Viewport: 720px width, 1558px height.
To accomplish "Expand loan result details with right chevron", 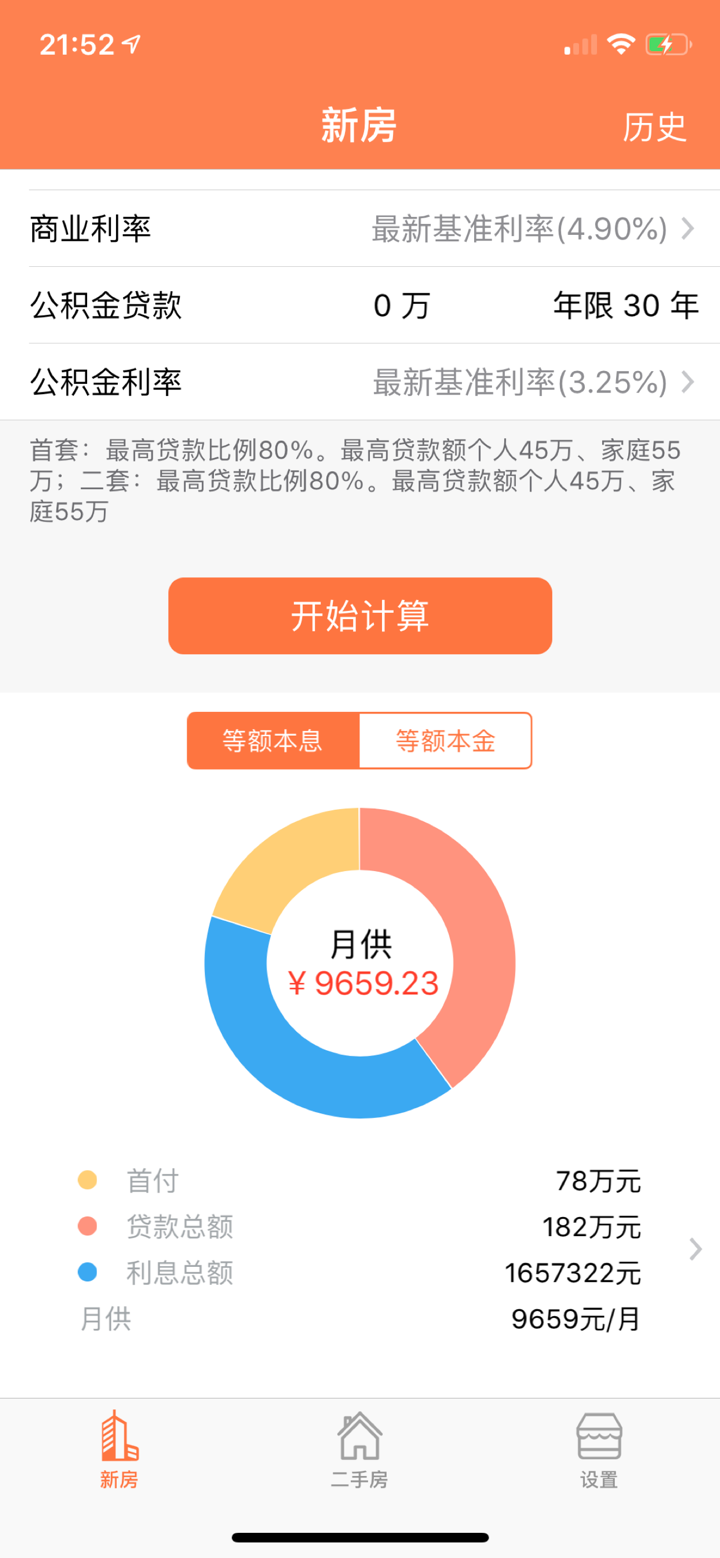I will [694, 1248].
